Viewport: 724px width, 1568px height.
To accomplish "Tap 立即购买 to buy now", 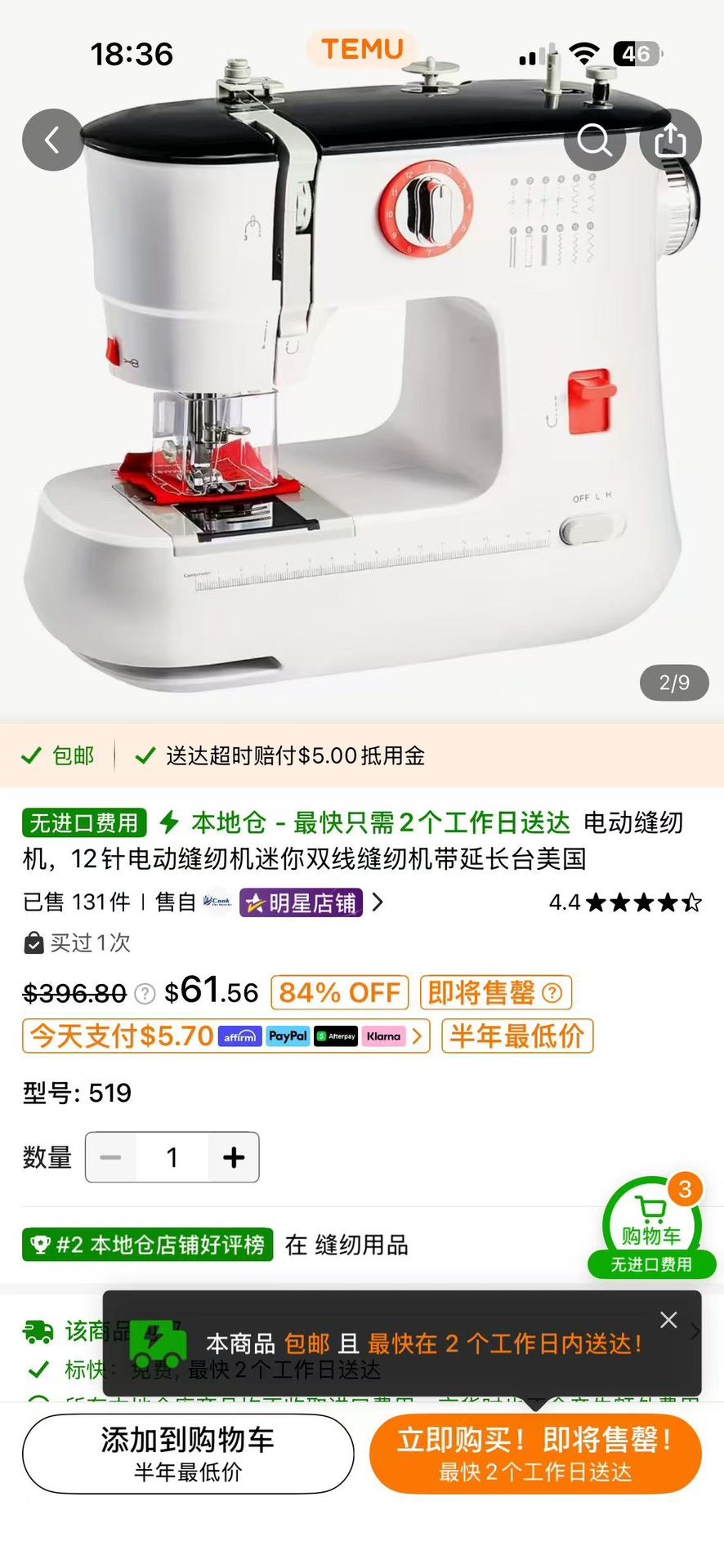I will click(x=535, y=1454).
